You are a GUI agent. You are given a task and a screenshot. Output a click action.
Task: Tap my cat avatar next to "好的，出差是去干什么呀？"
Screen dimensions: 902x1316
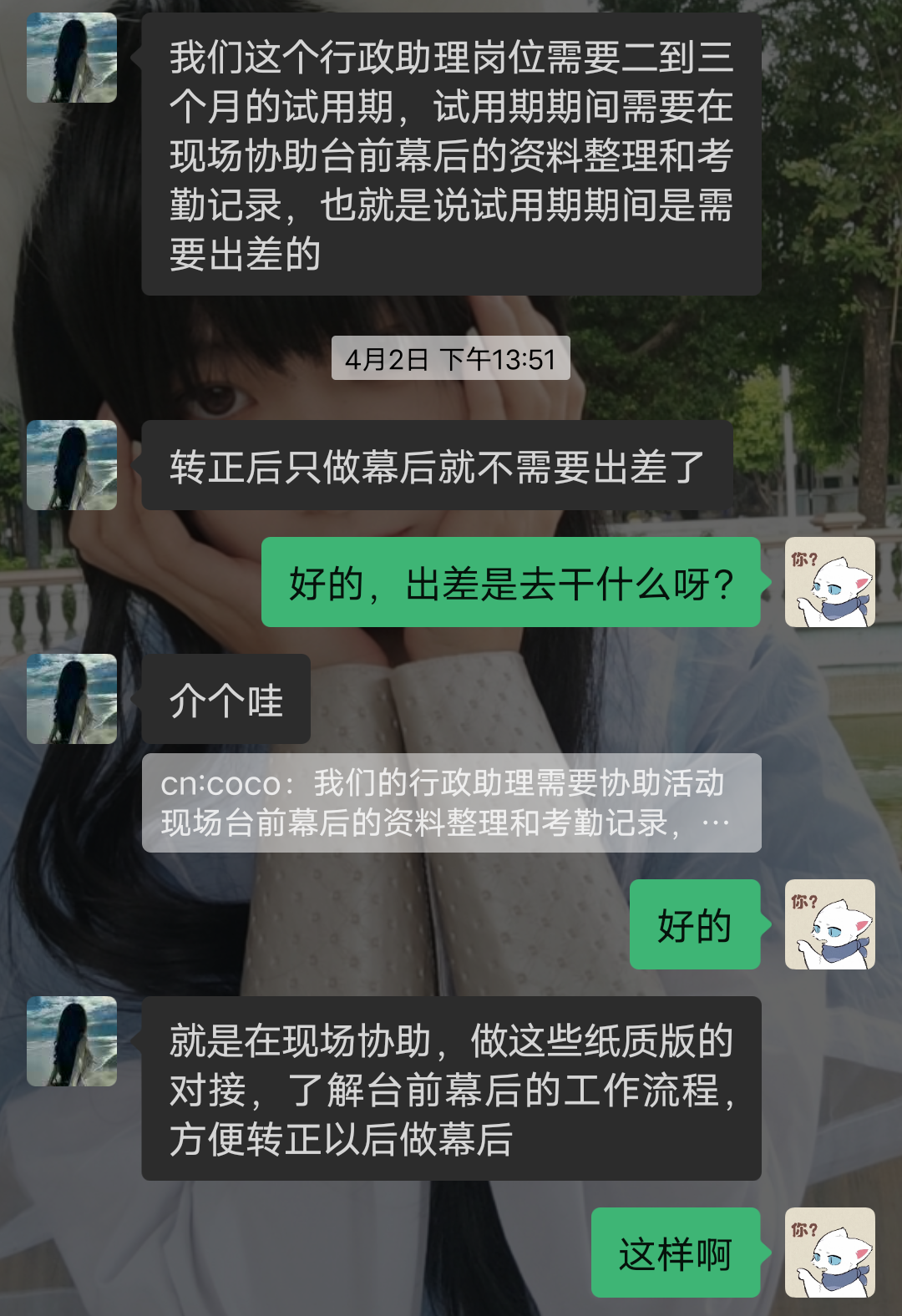[x=830, y=582]
